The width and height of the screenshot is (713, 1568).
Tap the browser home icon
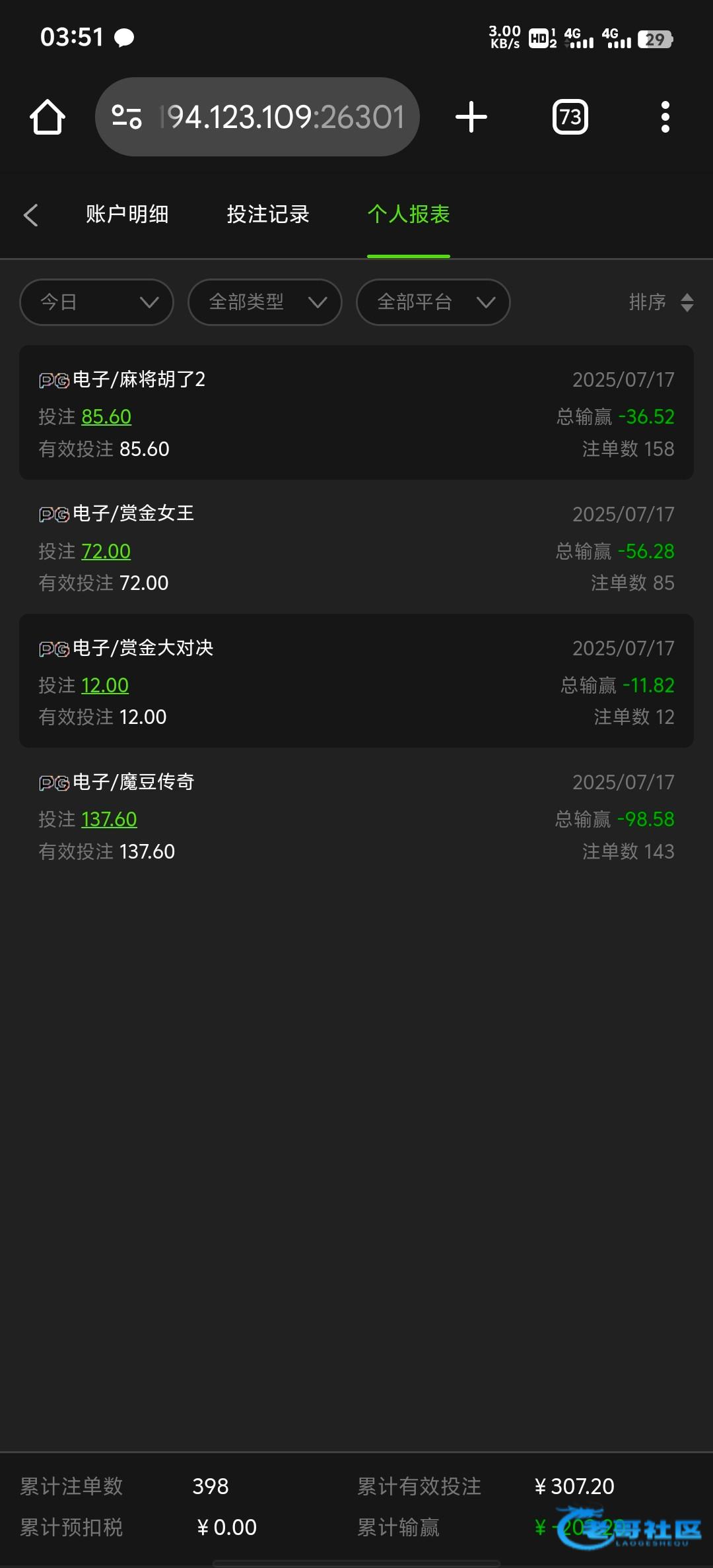coord(48,117)
